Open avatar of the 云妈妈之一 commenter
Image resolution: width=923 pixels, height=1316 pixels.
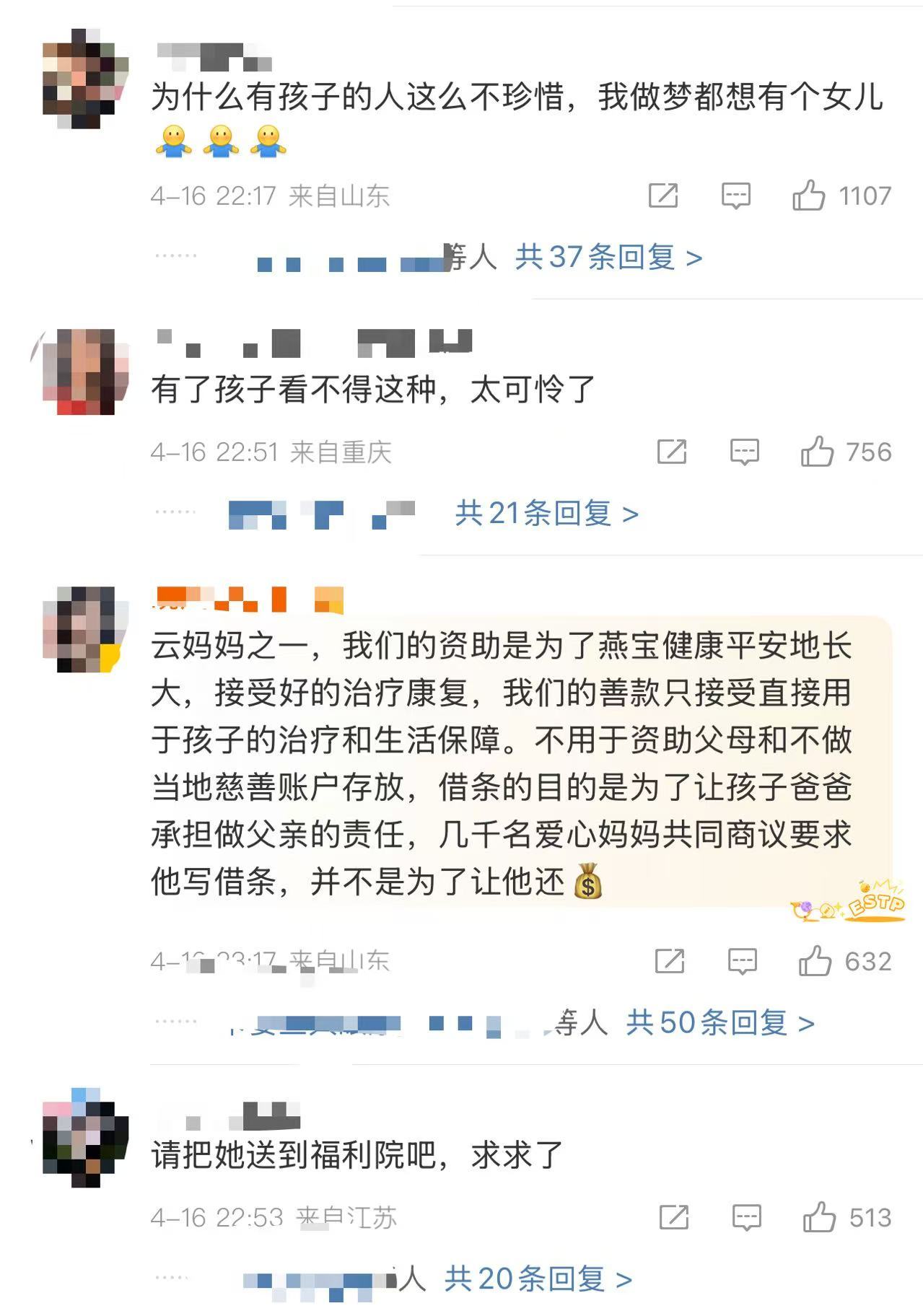tap(85, 629)
